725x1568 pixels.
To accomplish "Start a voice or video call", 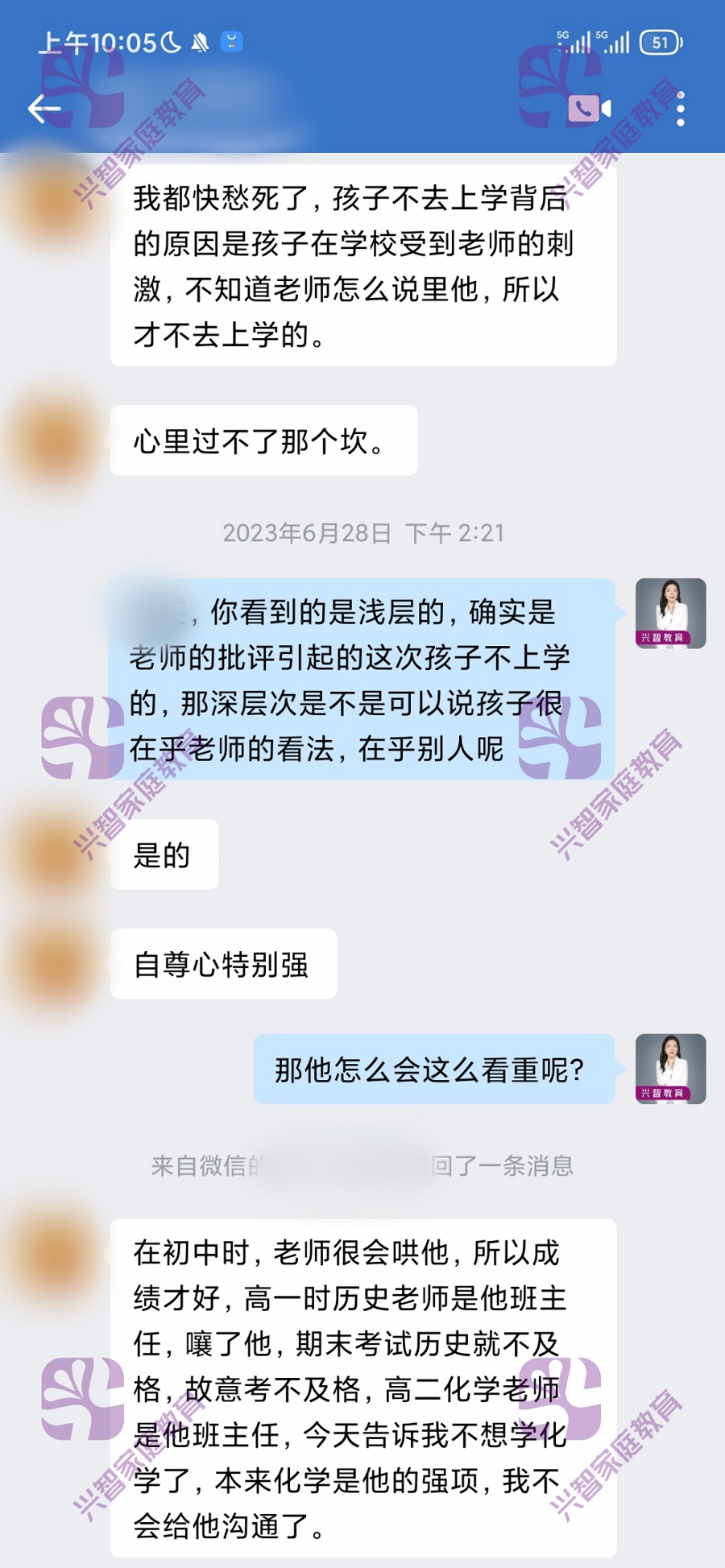I will coord(590,108).
